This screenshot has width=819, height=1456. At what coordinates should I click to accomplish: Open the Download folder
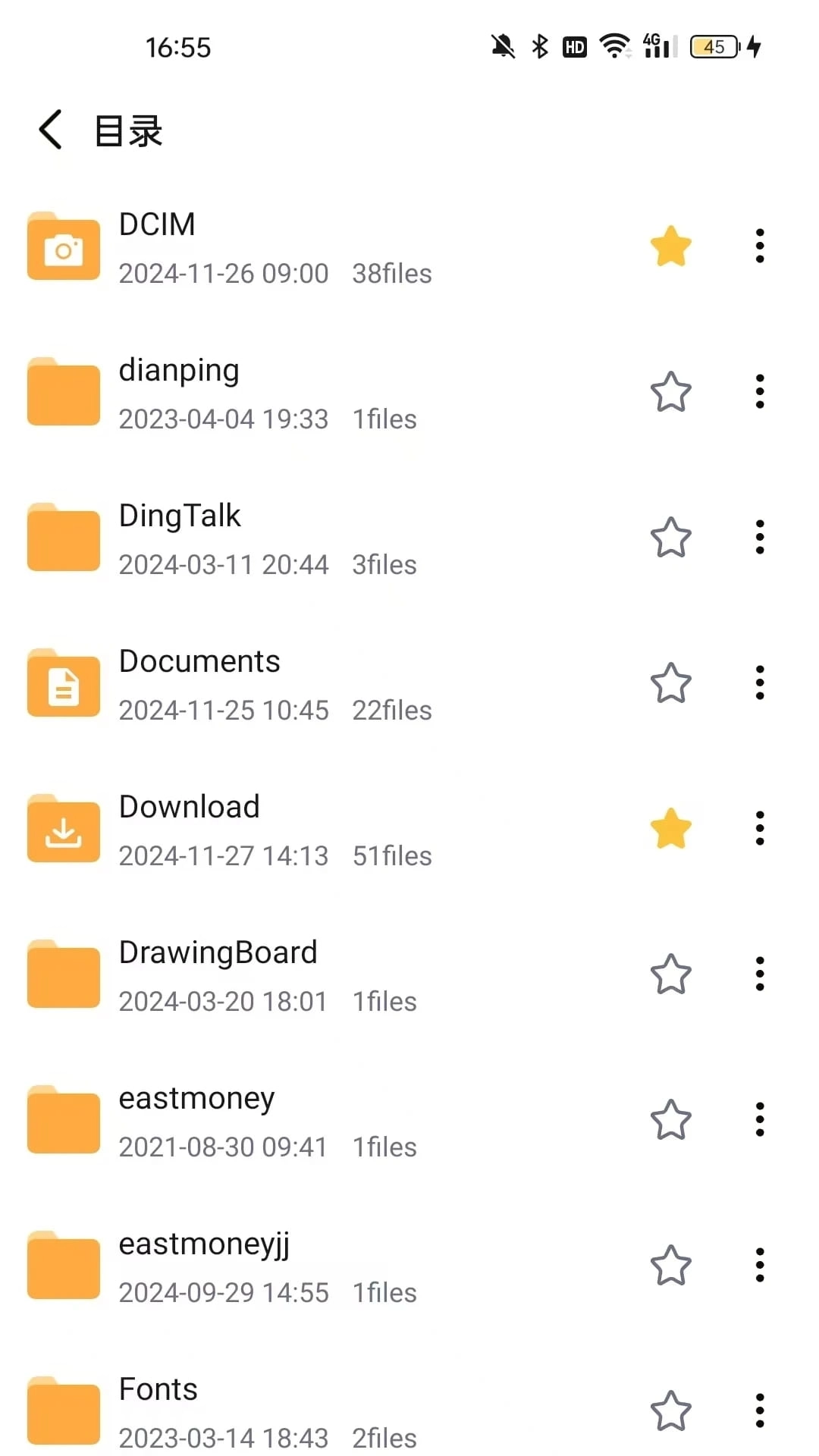(x=227, y=830)
